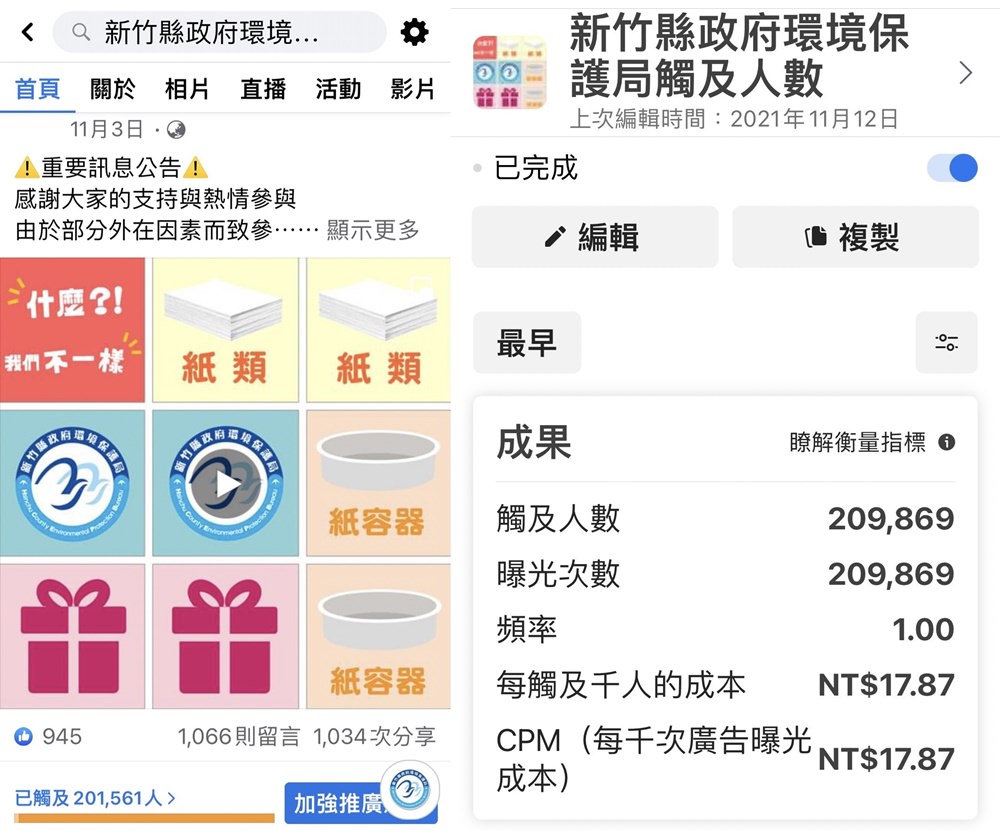Open the 最早 date range selector
The width and height of the screenshot is (1000, 831).
point(526,343)
